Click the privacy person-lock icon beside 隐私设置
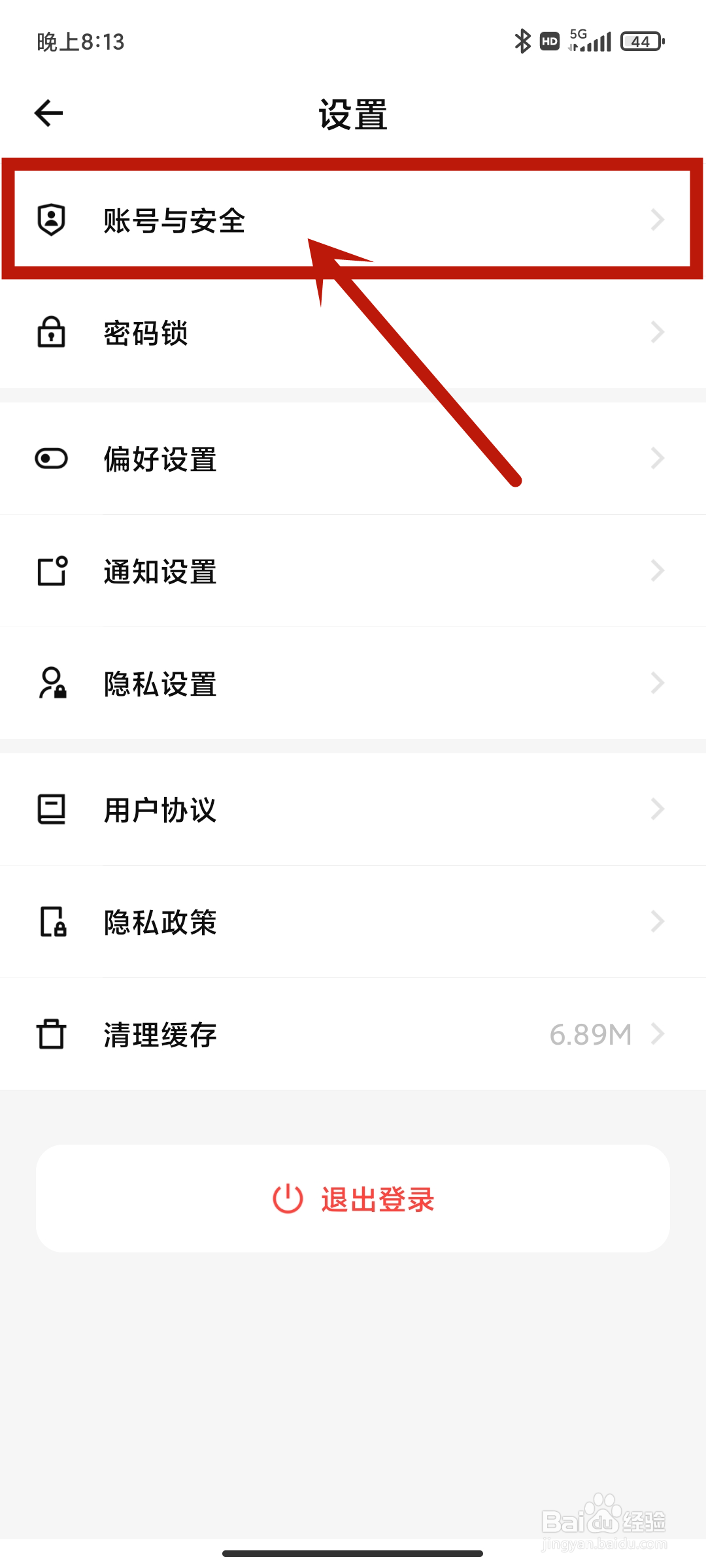The height and width of the screenshot is (1568, 706). pos(52,683)
